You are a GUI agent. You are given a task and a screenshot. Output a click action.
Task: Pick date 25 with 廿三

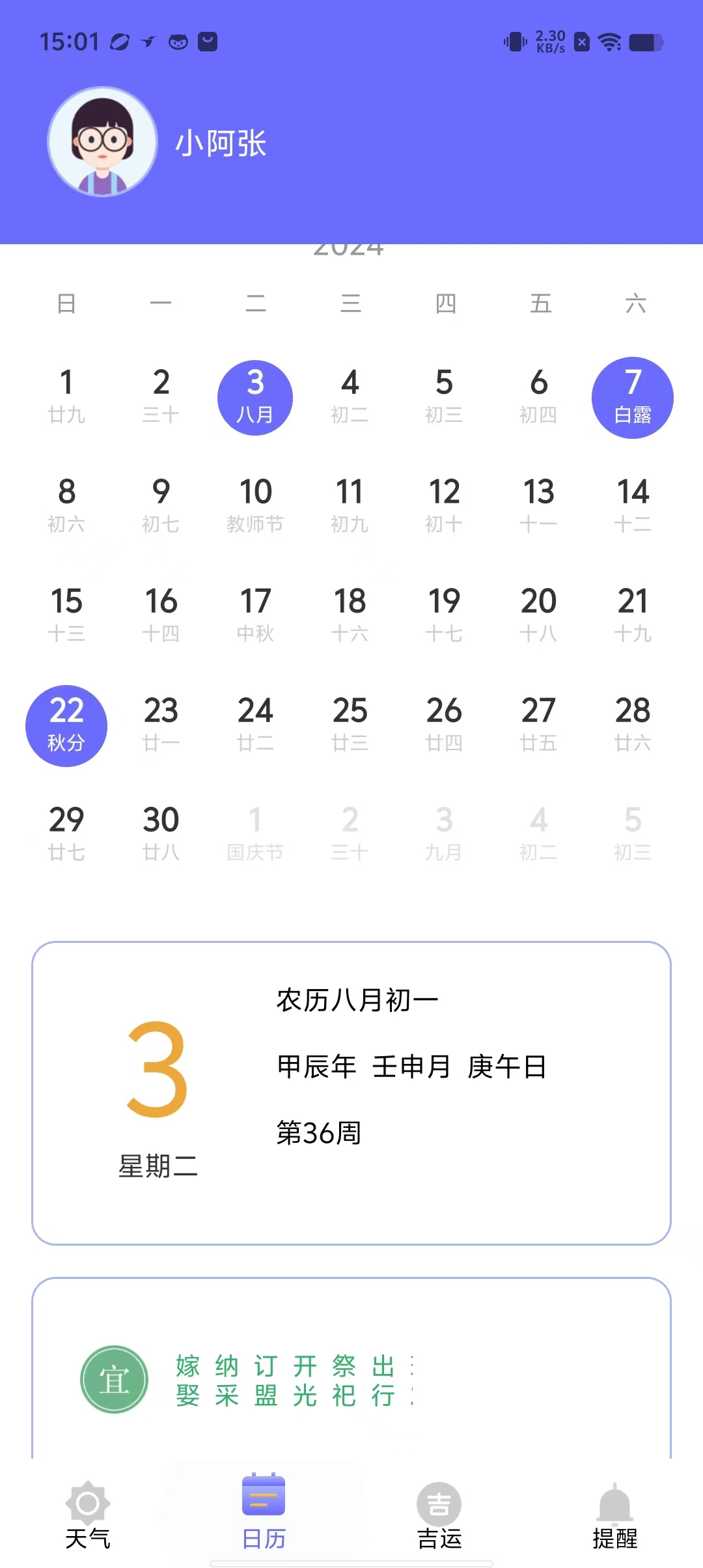pos(350,724)
